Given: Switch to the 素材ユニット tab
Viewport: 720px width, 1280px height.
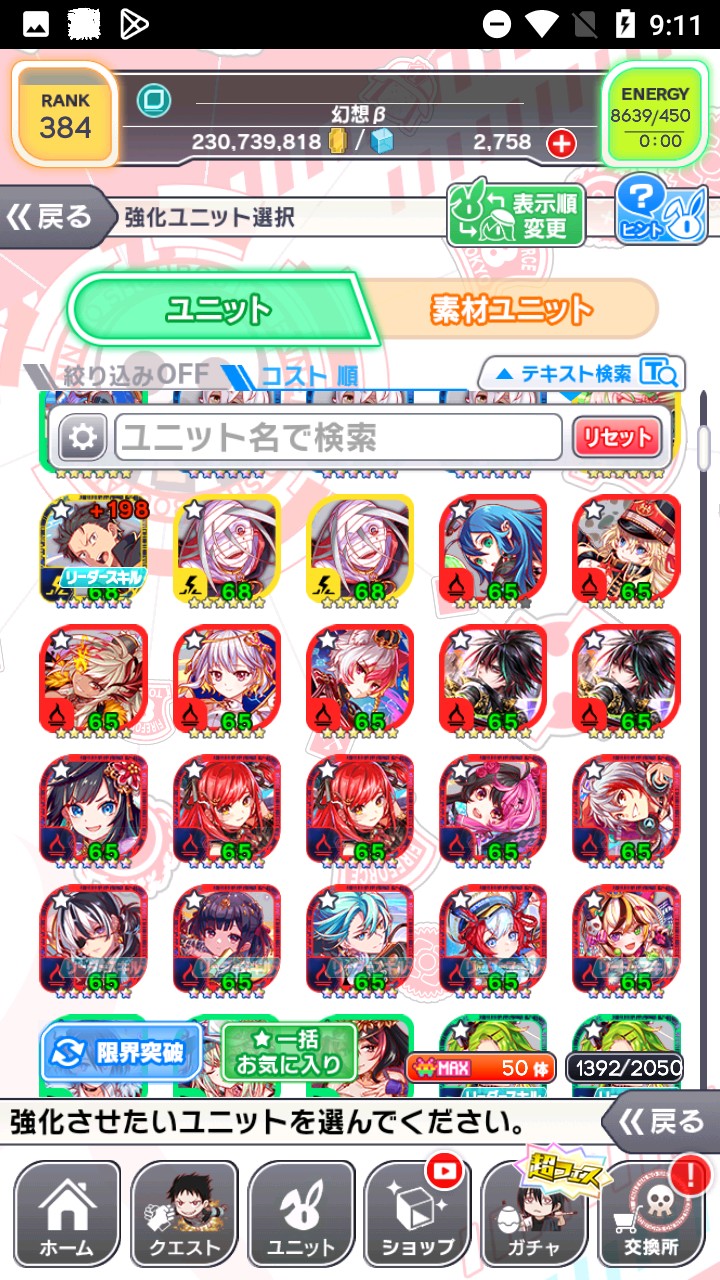Looking at the screenshot, I should point(512,309).
